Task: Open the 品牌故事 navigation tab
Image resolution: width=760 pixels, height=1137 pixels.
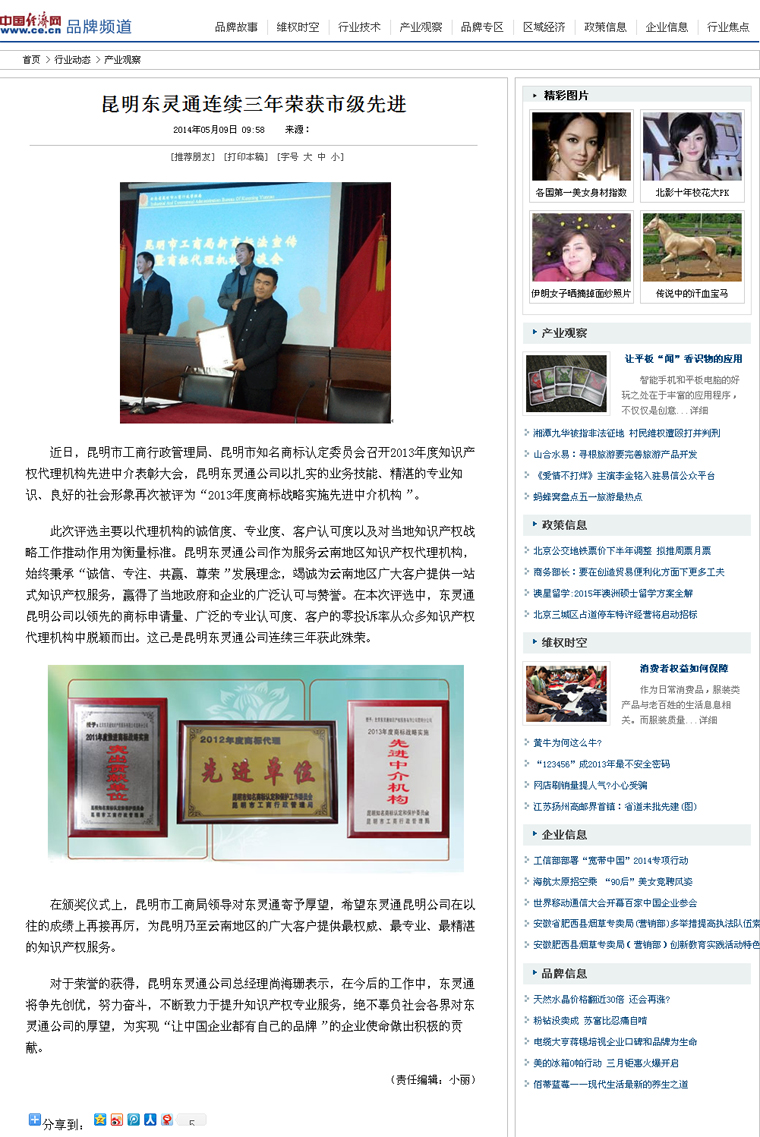Action: [x=236, y=27]
